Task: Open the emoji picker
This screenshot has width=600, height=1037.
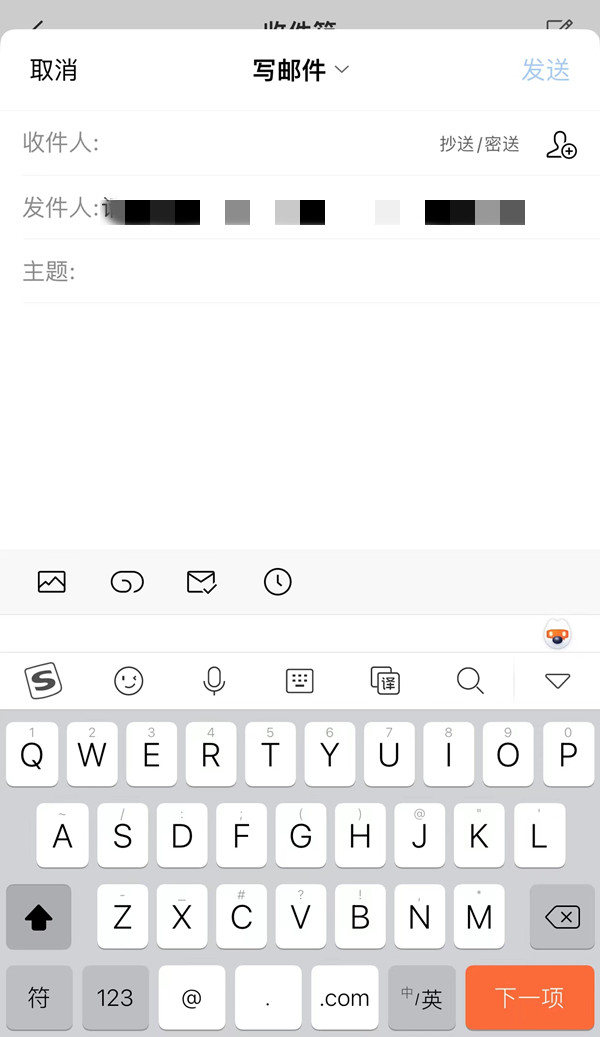Action: click(128, 681)
